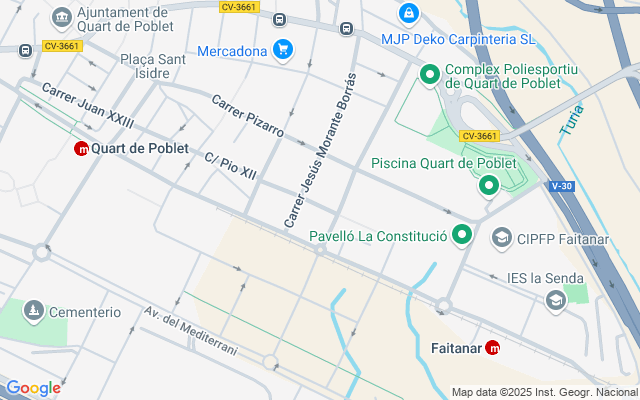
Task: Open the Quart de Poblet metro marker
Action: click(x=82, y=148)
